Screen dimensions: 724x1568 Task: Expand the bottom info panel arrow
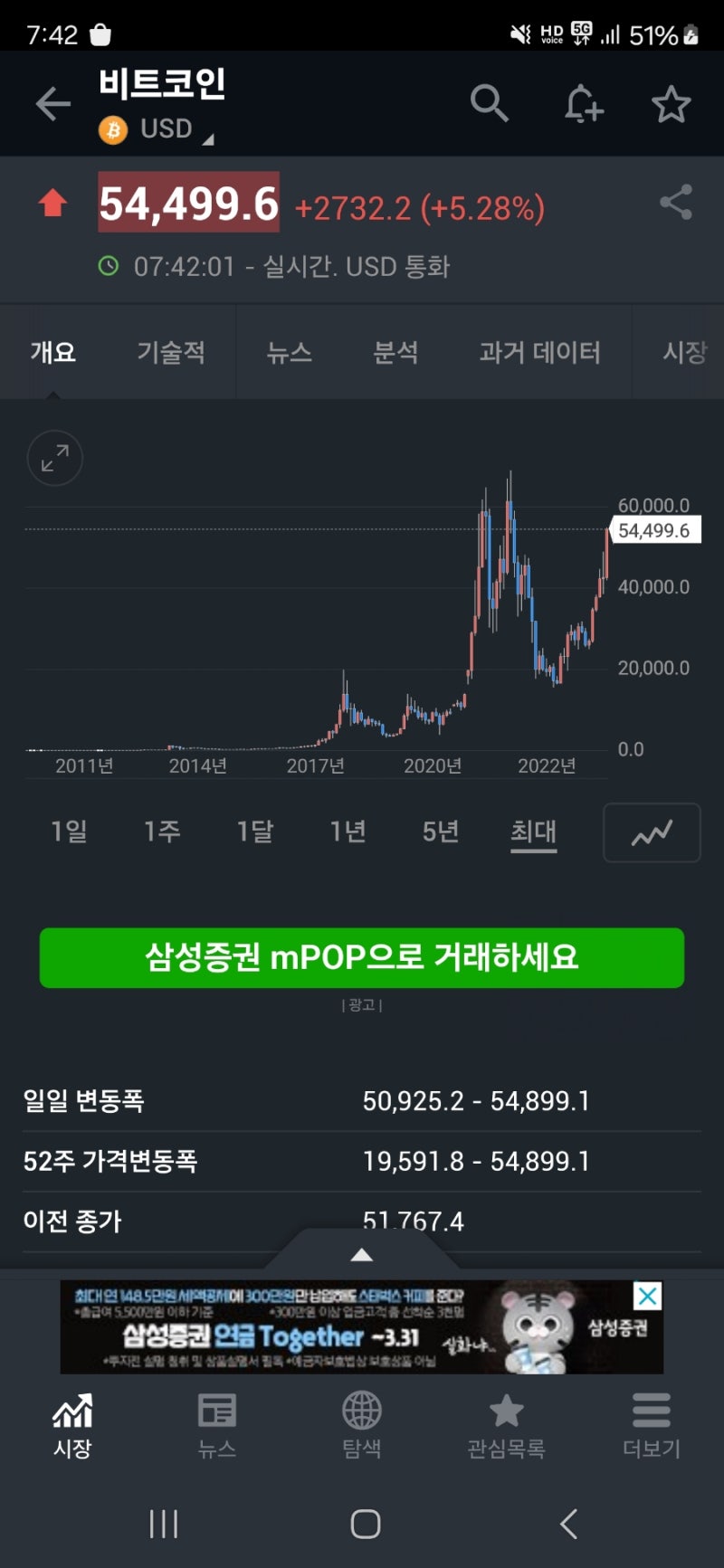click(x=361, y=1254)
